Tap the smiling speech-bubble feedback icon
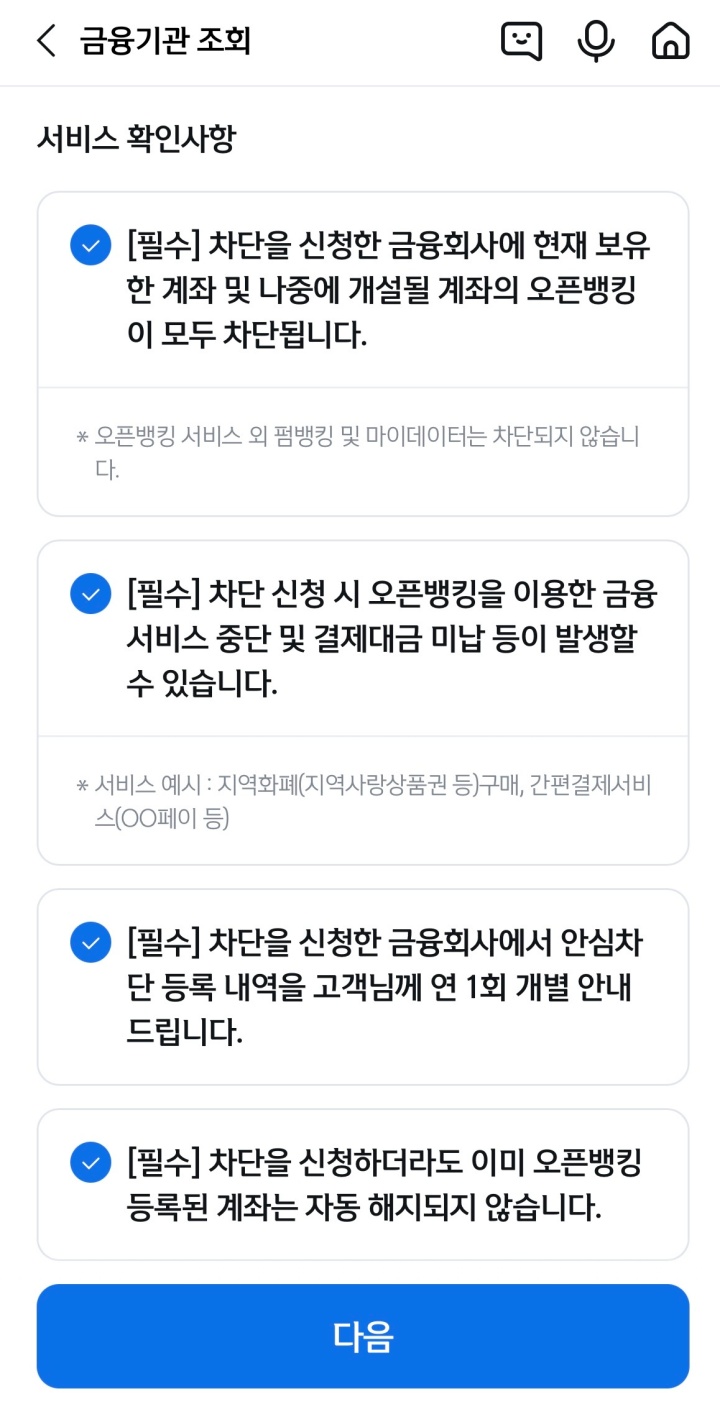This screenshot has height=1427, width=720. click(x=522, y=41)
